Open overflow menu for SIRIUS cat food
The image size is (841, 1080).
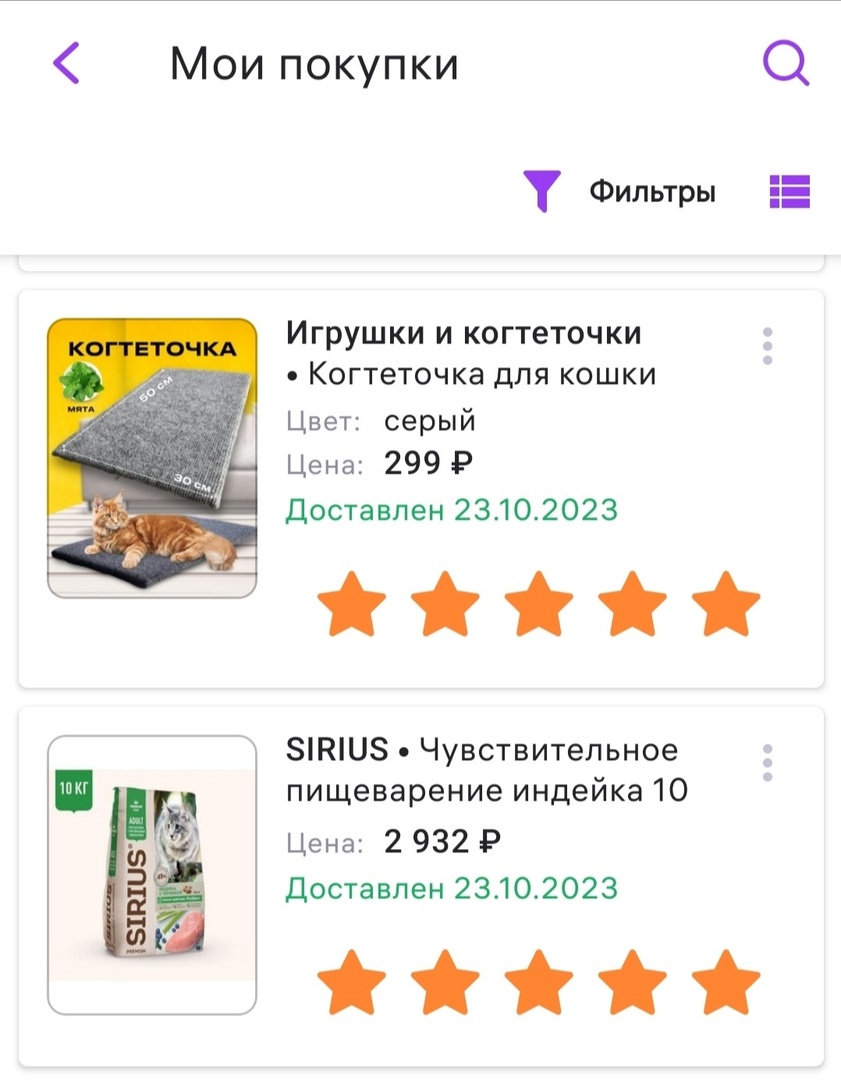767,763
